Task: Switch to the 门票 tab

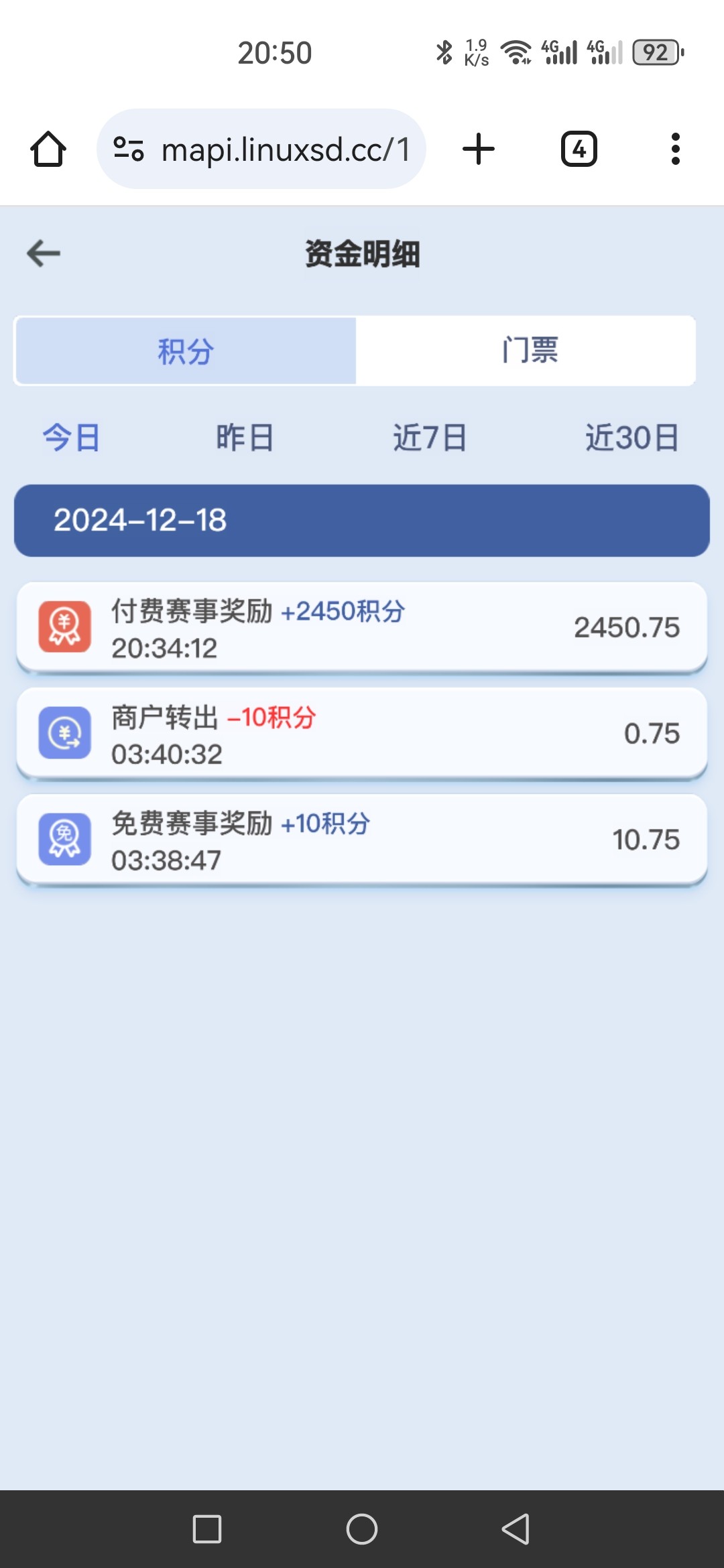Action: click(526, 351)
